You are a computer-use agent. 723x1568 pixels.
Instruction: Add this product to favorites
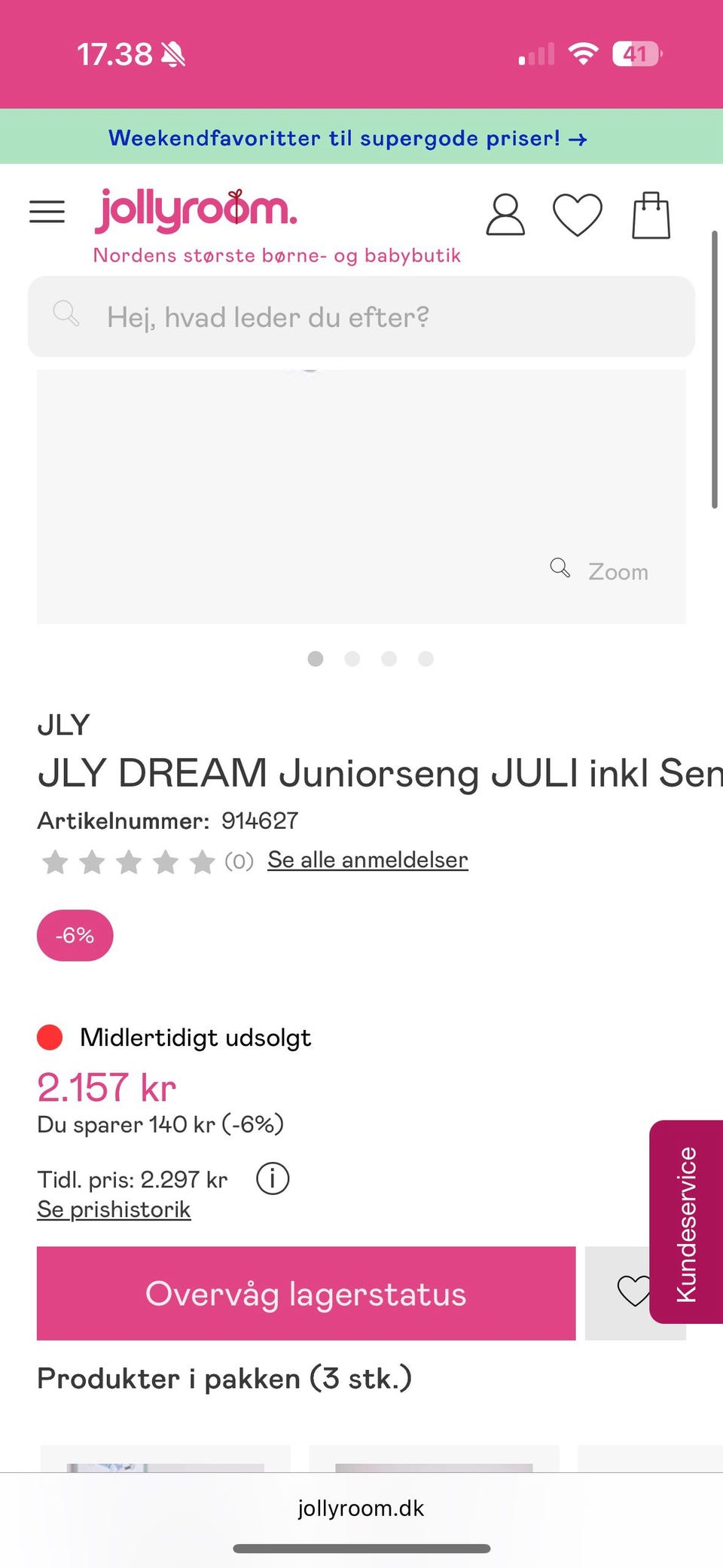(630, 1291)
